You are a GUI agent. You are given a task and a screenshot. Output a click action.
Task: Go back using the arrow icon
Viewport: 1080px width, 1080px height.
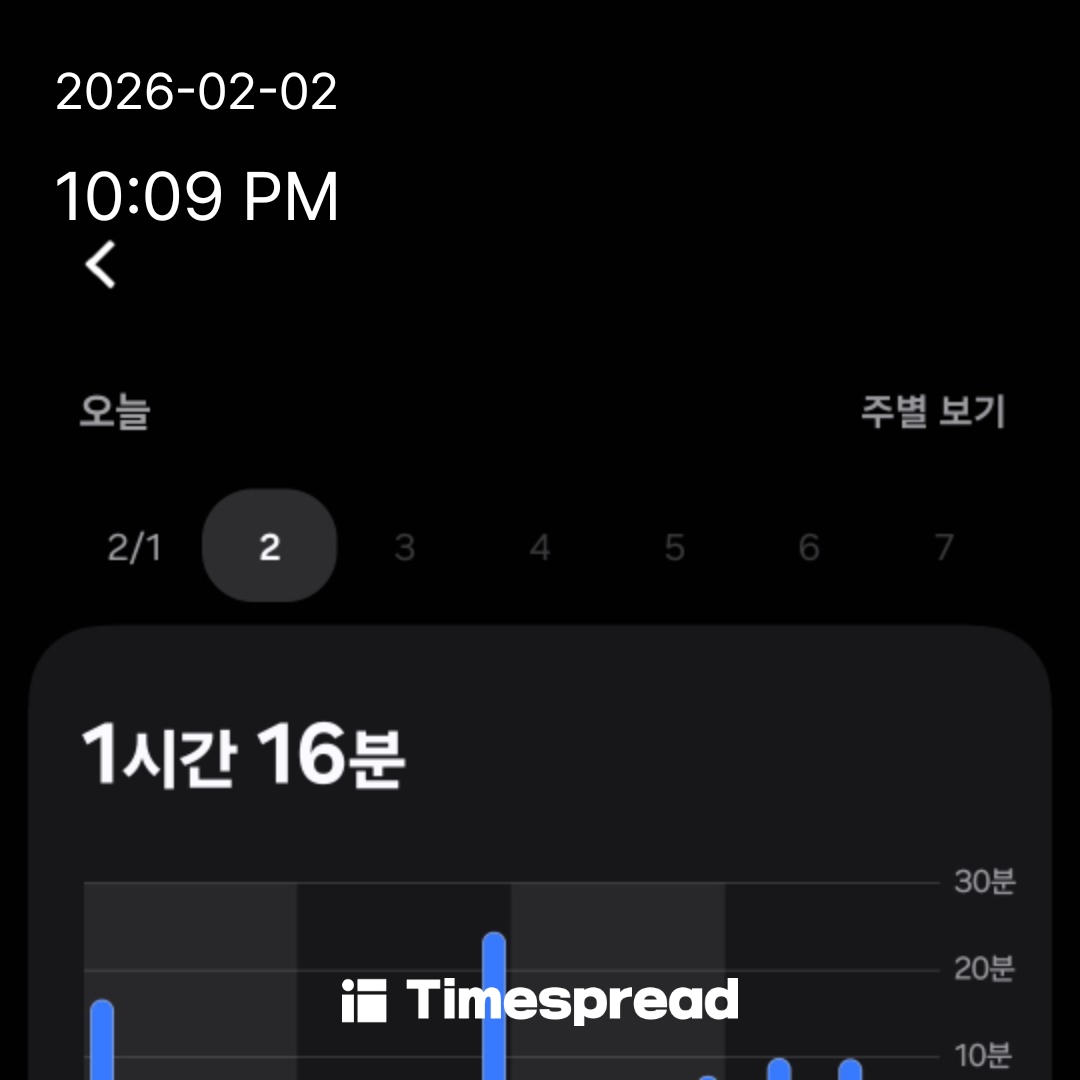tap(101, 265)
